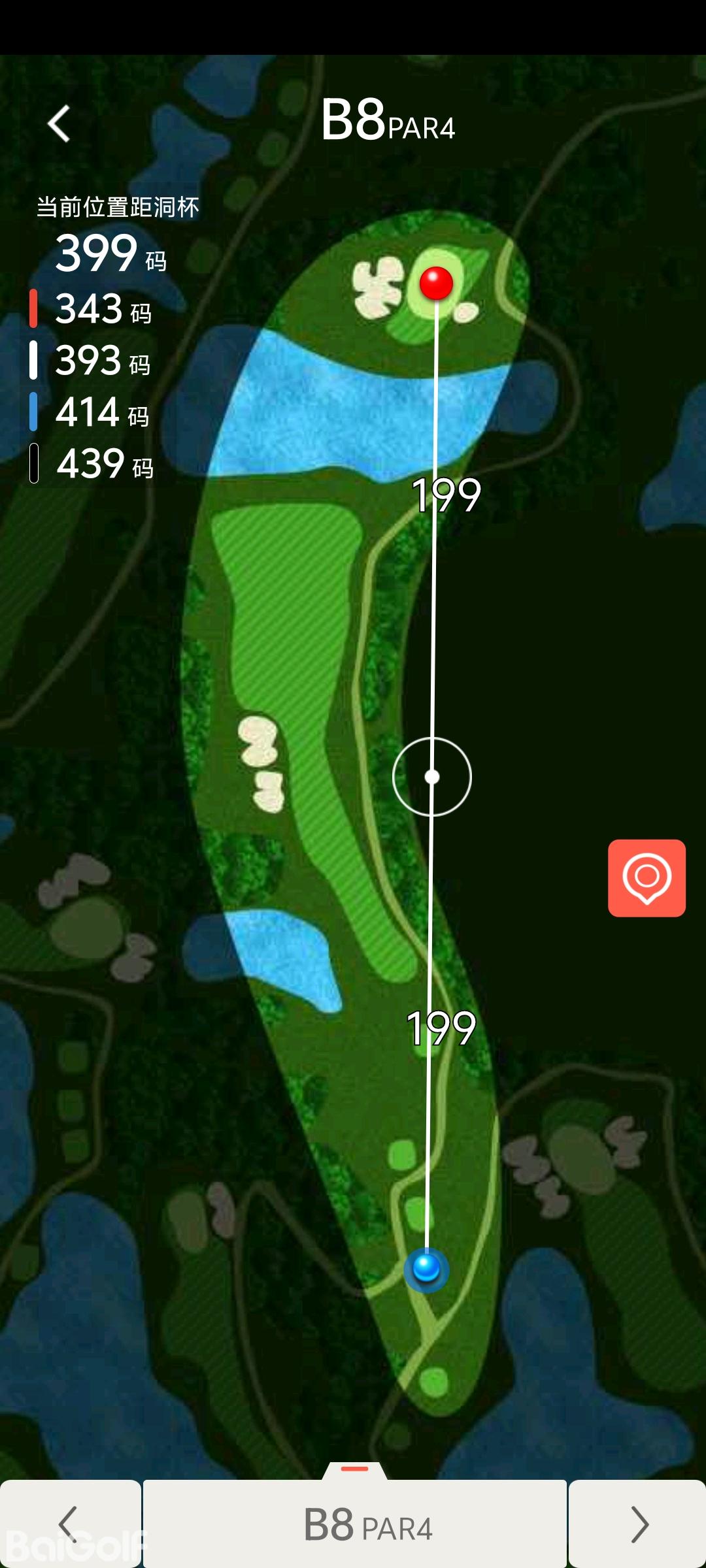Open the B8 PAR4 hole selector
Viewport: 706px width, 1568px height.
tap(355, 1524)
